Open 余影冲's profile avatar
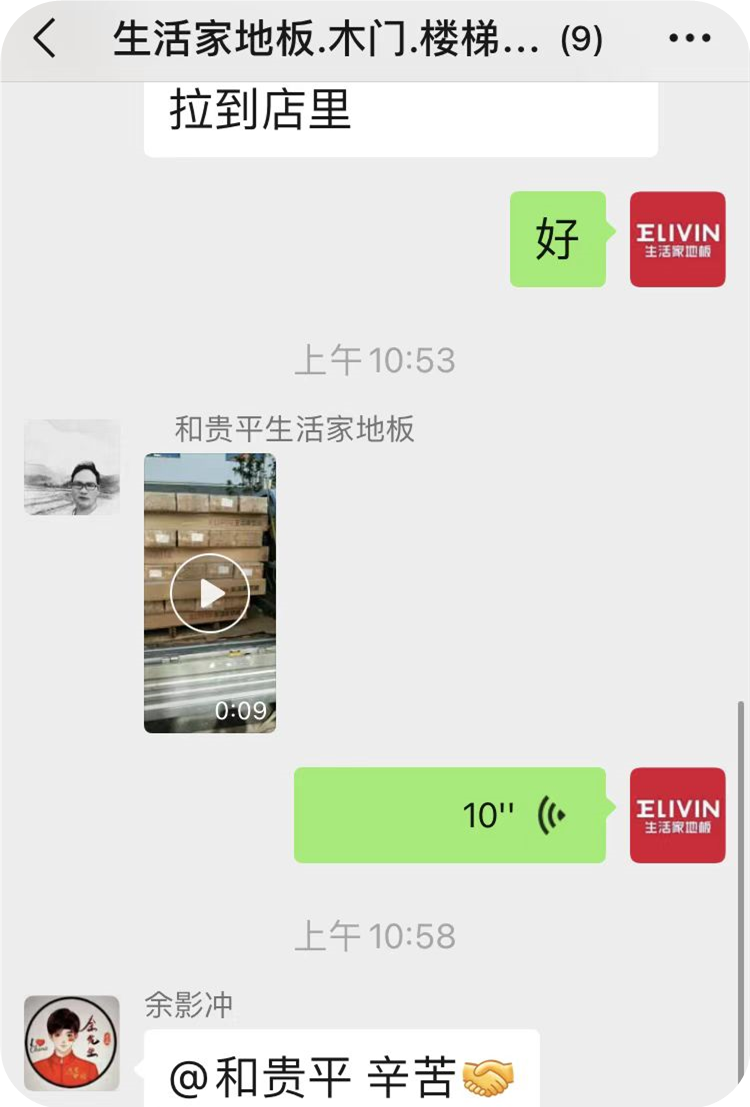Screen dimensions: 750x1107 [x=72, y=1043]
